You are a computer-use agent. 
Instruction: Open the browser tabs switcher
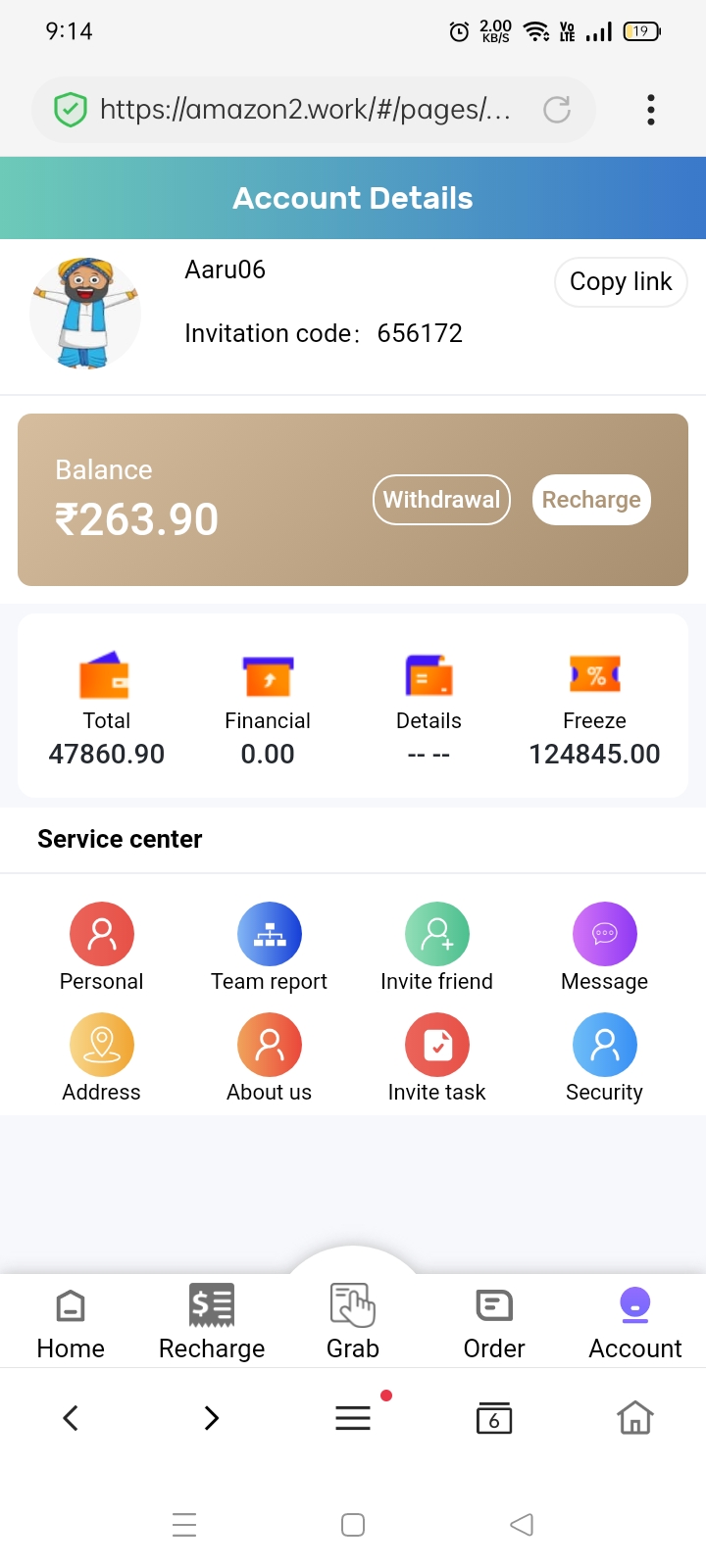(494, 1418)
